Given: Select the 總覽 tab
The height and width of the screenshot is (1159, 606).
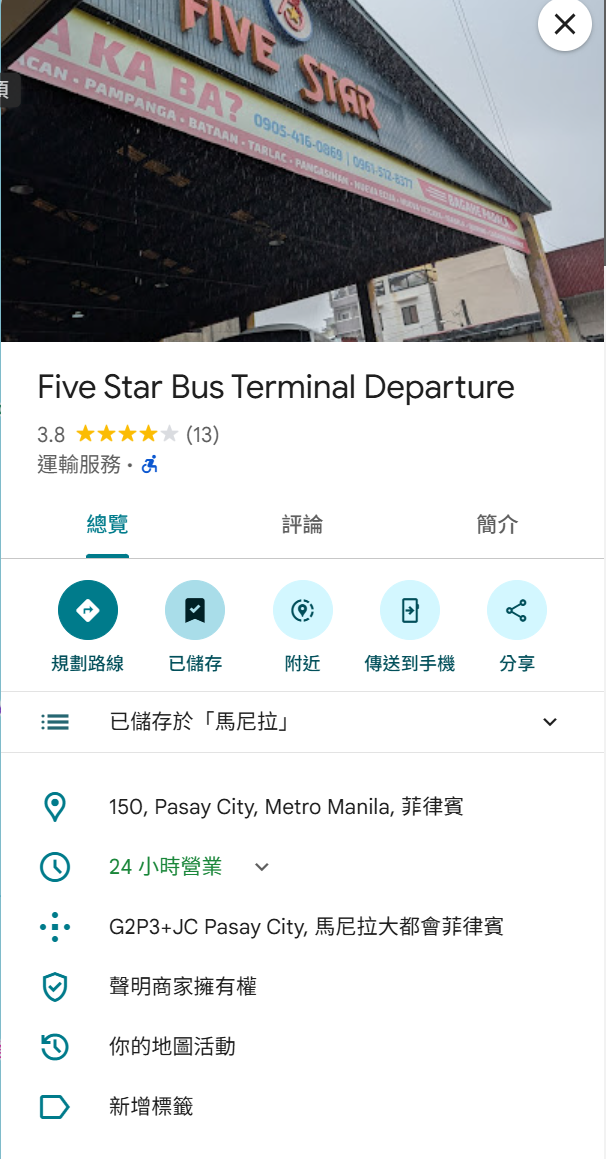Looking at the screenshot, I should 107,525.
